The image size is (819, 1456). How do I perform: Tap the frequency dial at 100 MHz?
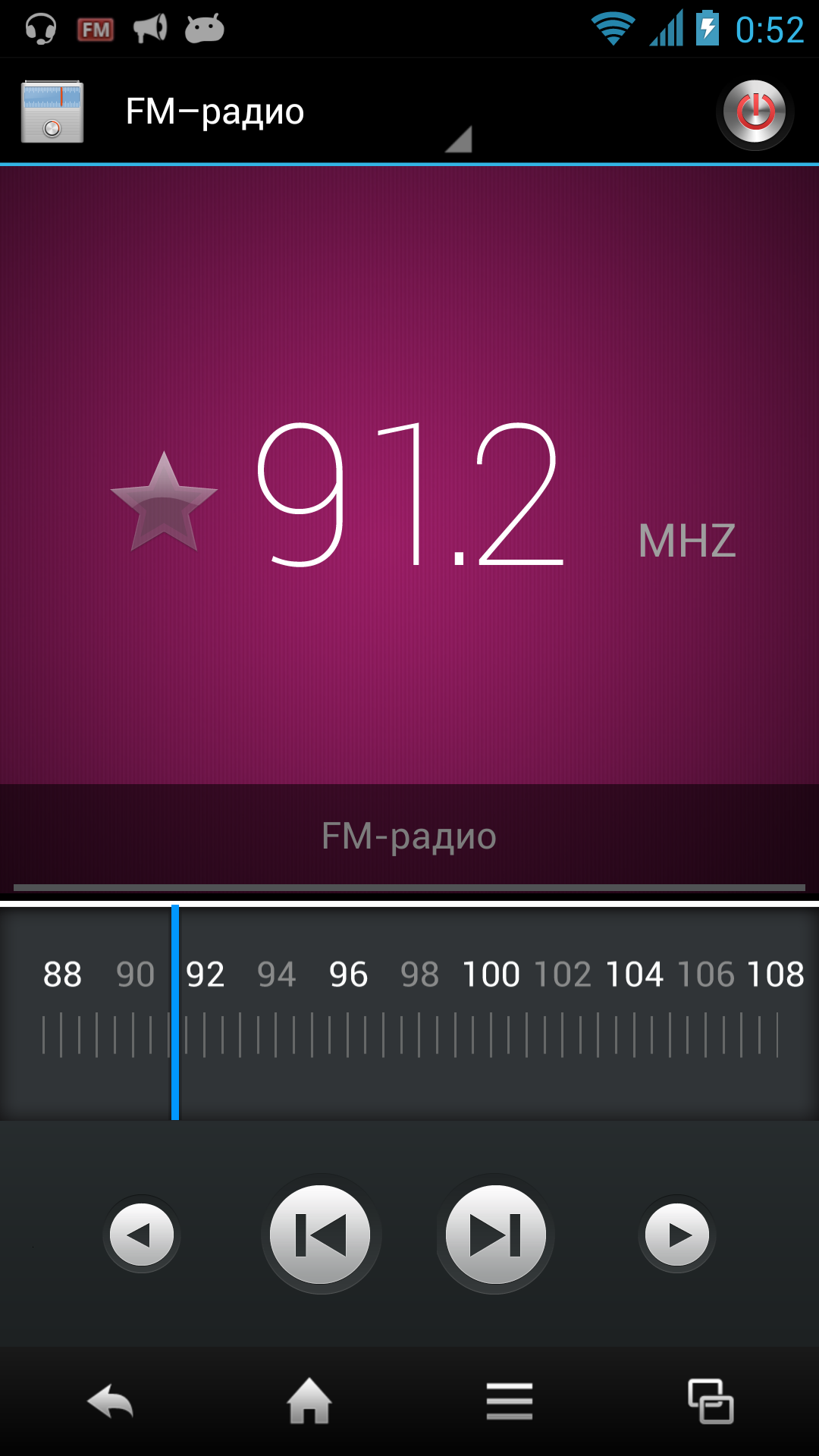pyautogui.click(x=491, y=974)
